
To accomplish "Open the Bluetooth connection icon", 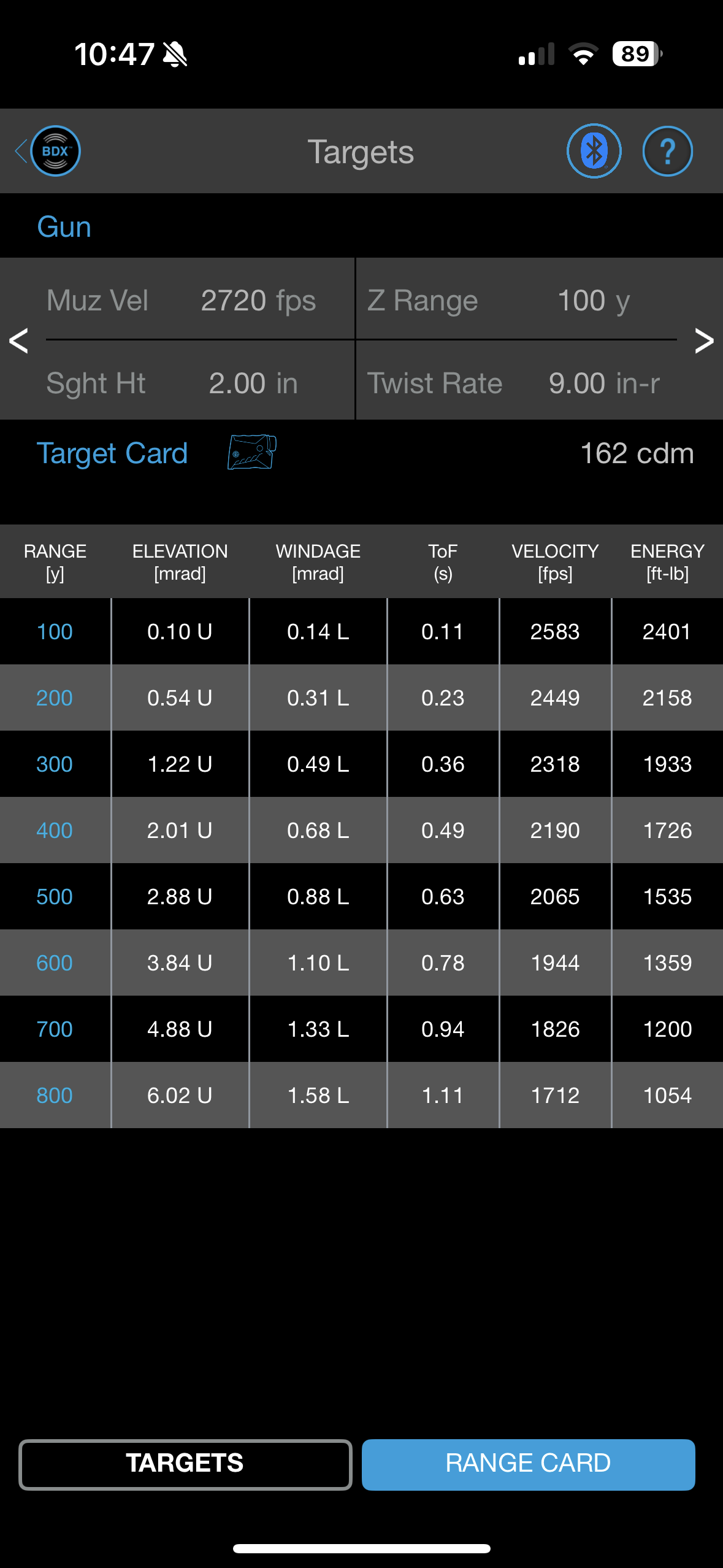I will click(594, 151).
